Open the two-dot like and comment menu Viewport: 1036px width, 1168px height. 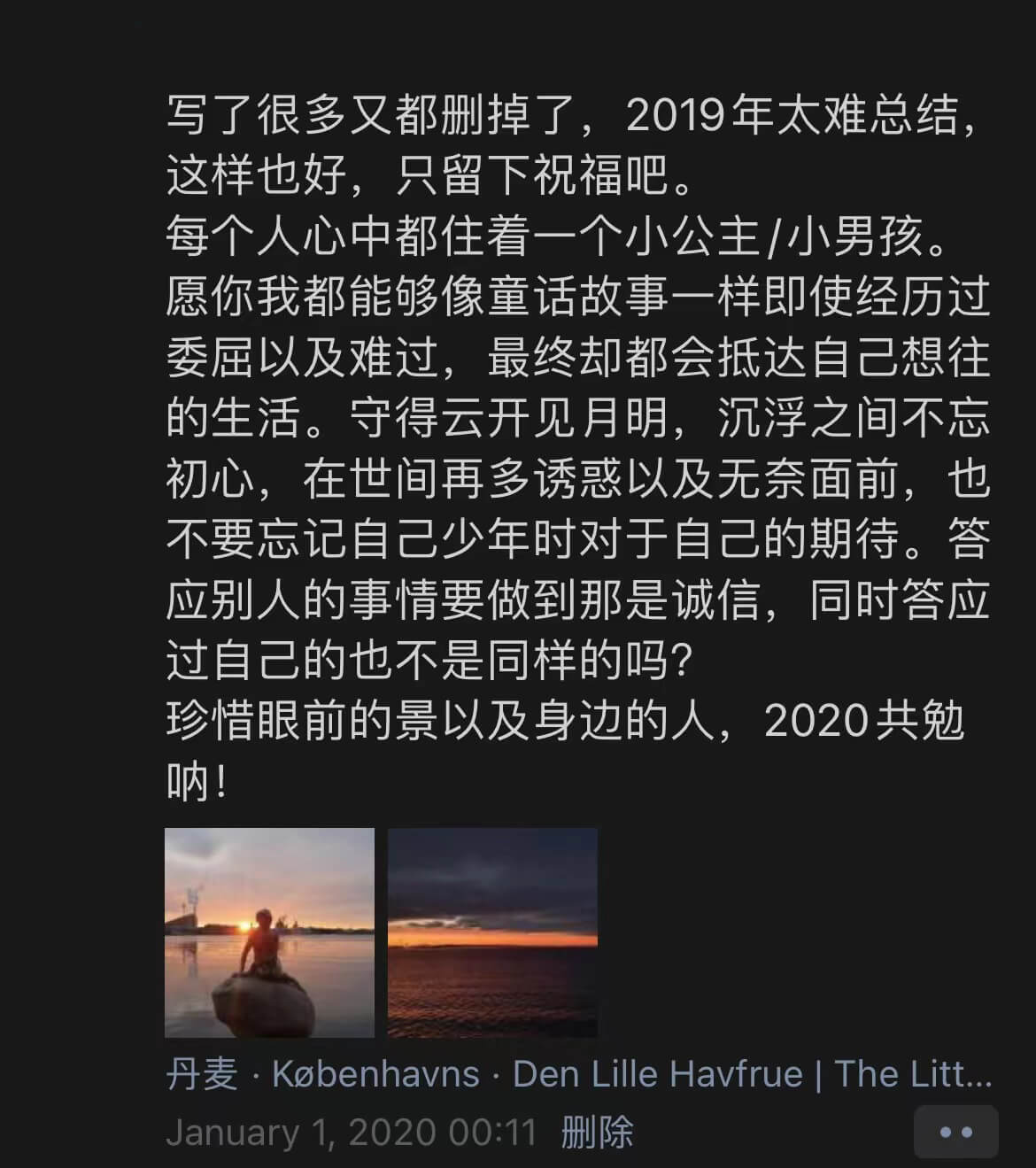955,1132
